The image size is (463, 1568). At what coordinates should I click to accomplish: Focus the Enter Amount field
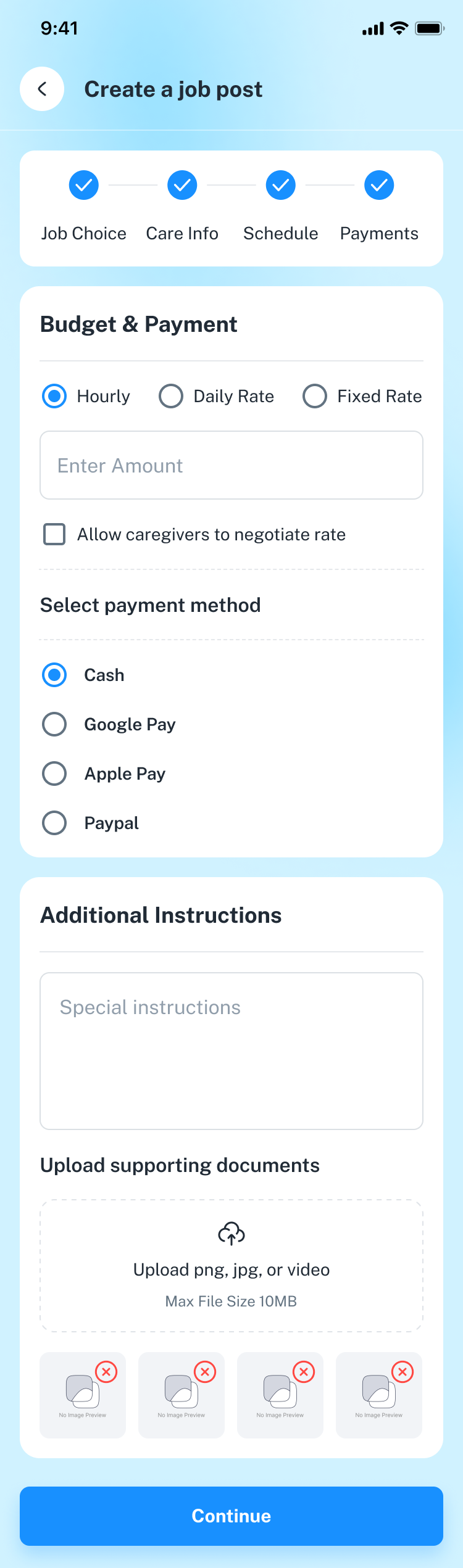[231, 465]
